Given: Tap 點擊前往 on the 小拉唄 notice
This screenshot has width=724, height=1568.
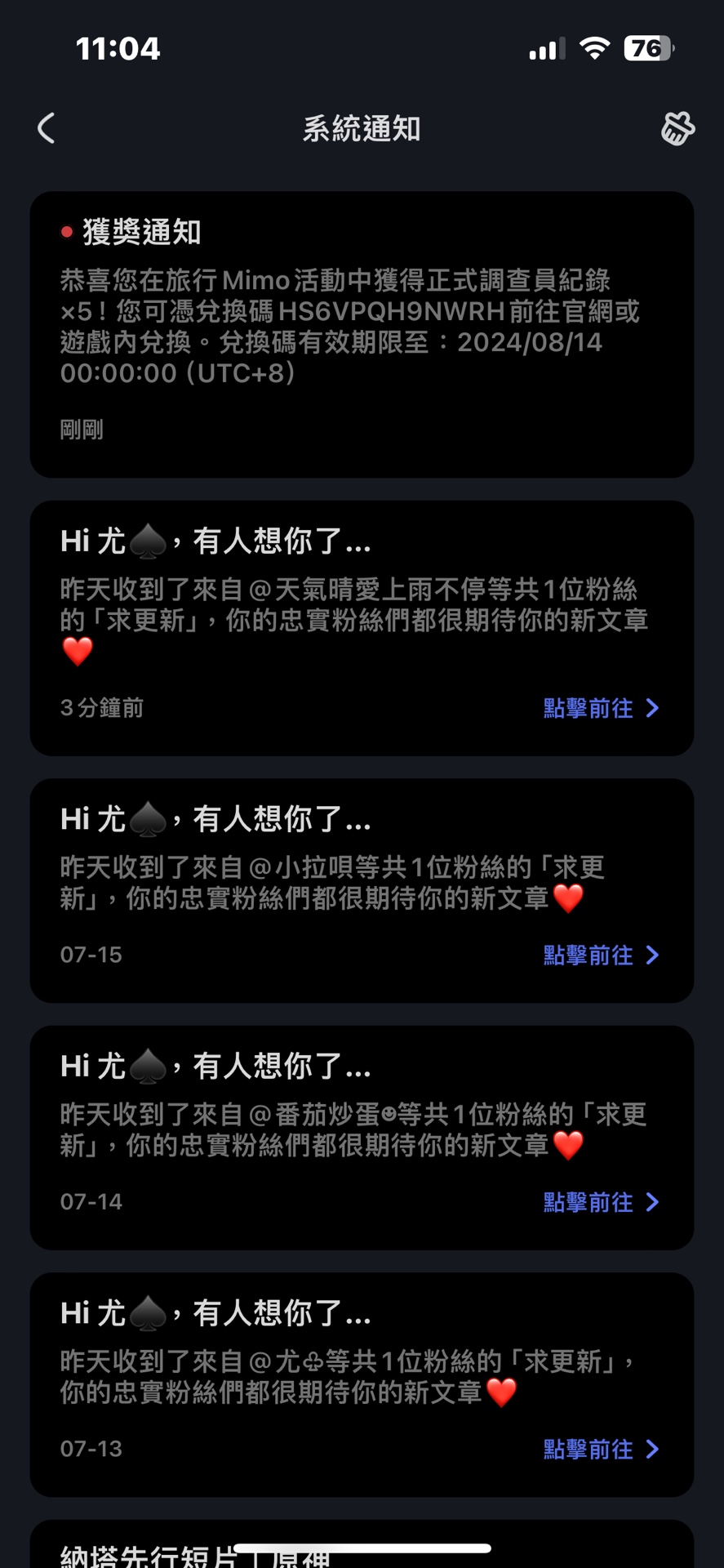Looking at the screenshot, I should (x=600, y=955).
